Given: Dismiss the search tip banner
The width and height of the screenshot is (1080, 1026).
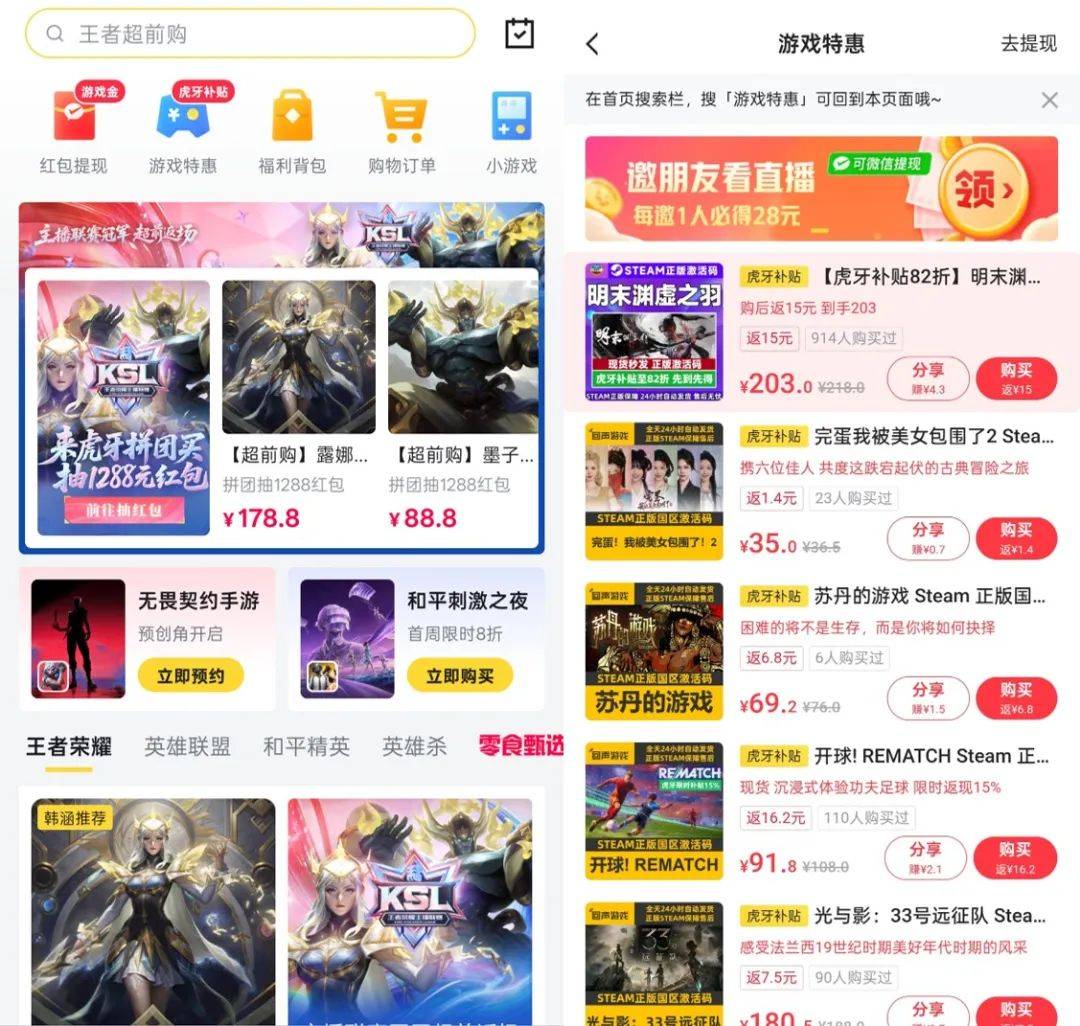Looking at the screenshot, I should coord(1049,100).
